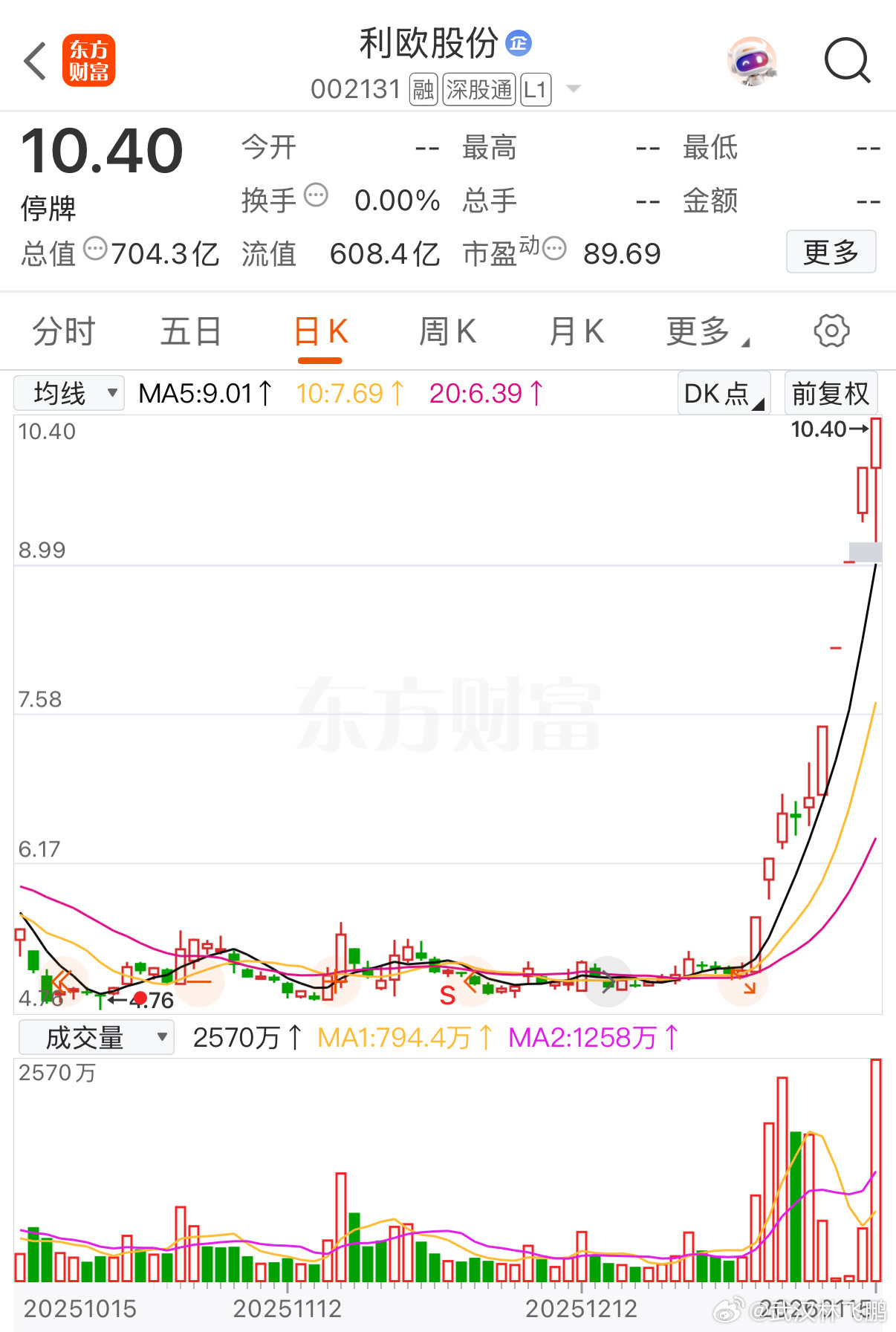This screenshot has width=896, height=1332.
Task: Click the back arrow to return
Action: tap(35, 59)
